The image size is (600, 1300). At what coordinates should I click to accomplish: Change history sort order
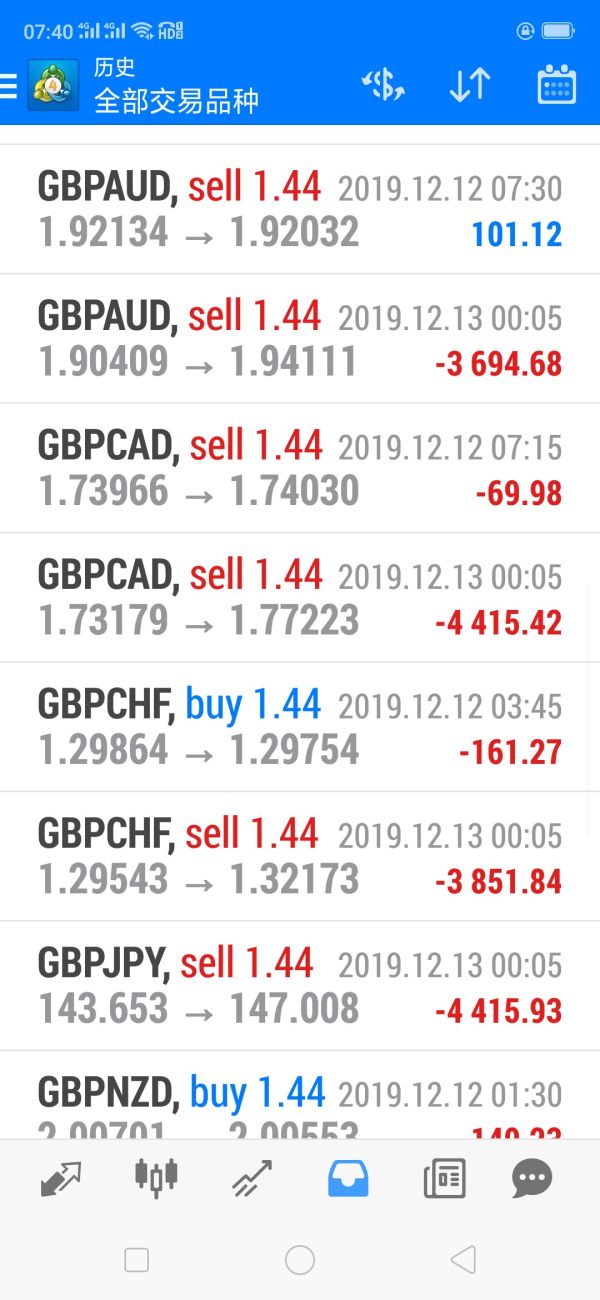click(468, 85)
